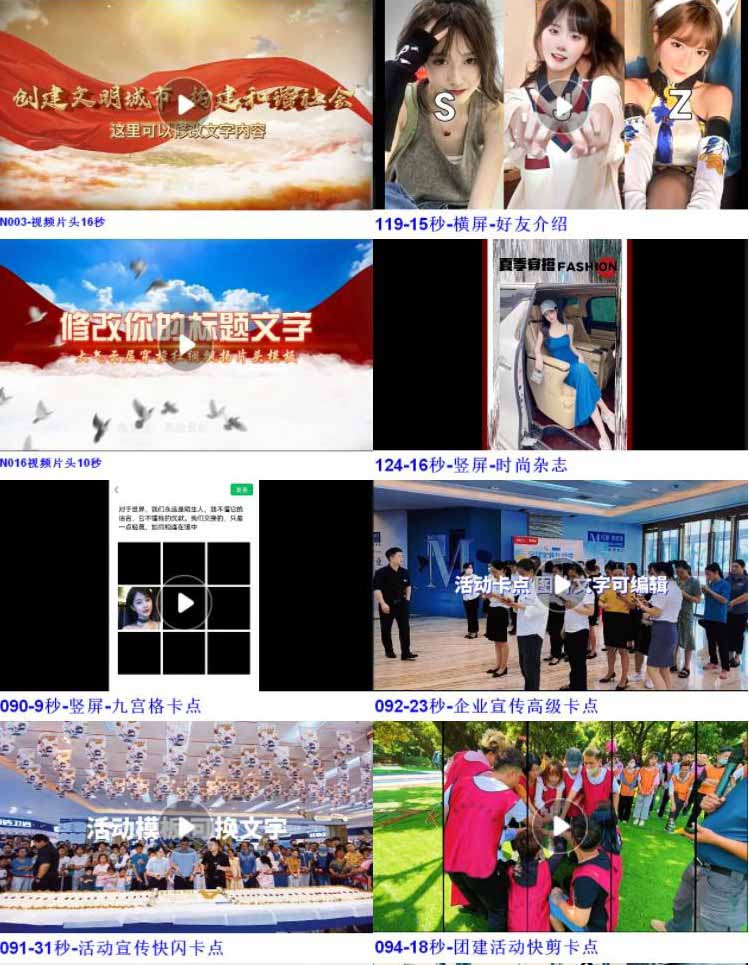Viewport: 749px width, 965px height.
Task: Open the 090-9秒-竖屏-九宫格卡点 title link
Action: pos(101,706)
